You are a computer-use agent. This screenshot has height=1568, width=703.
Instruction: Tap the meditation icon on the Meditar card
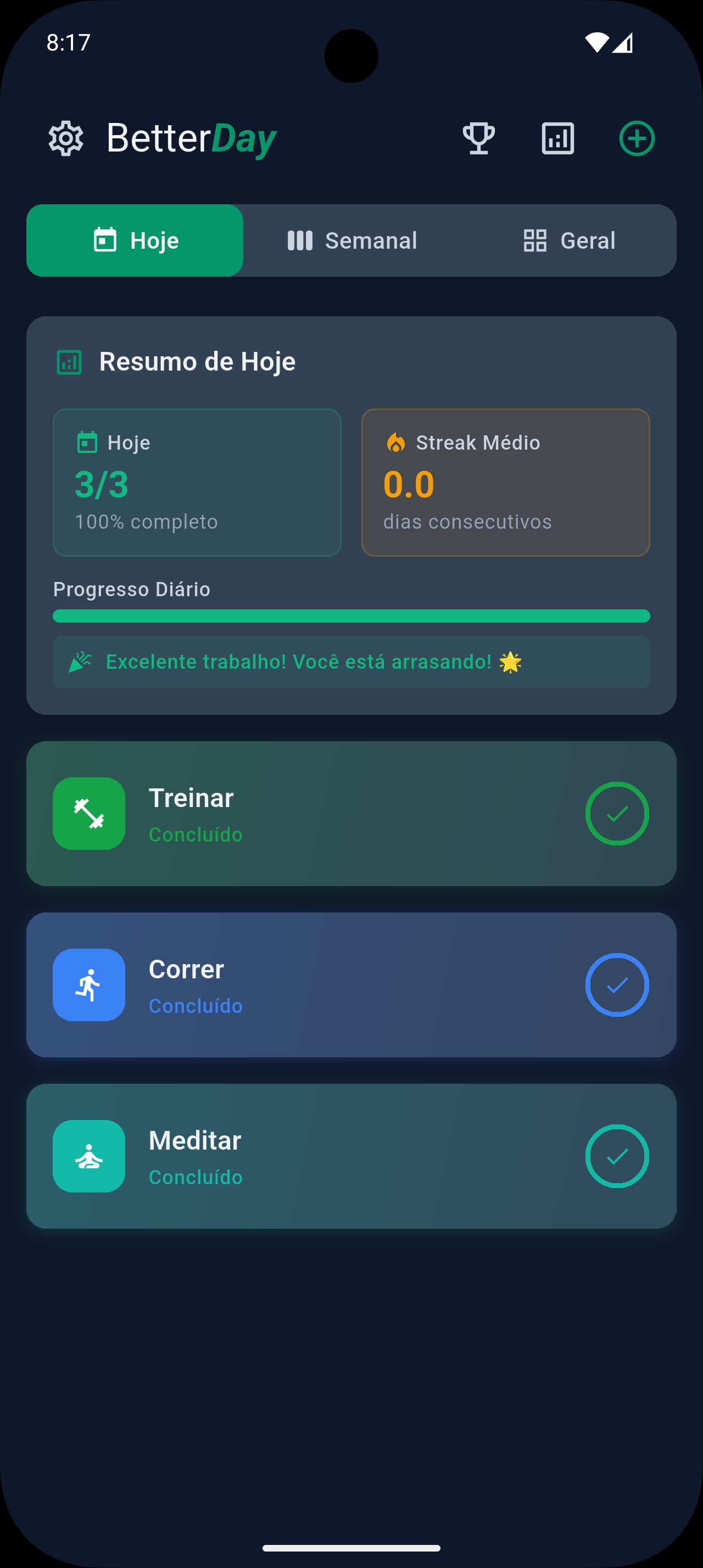(89, 1156)
